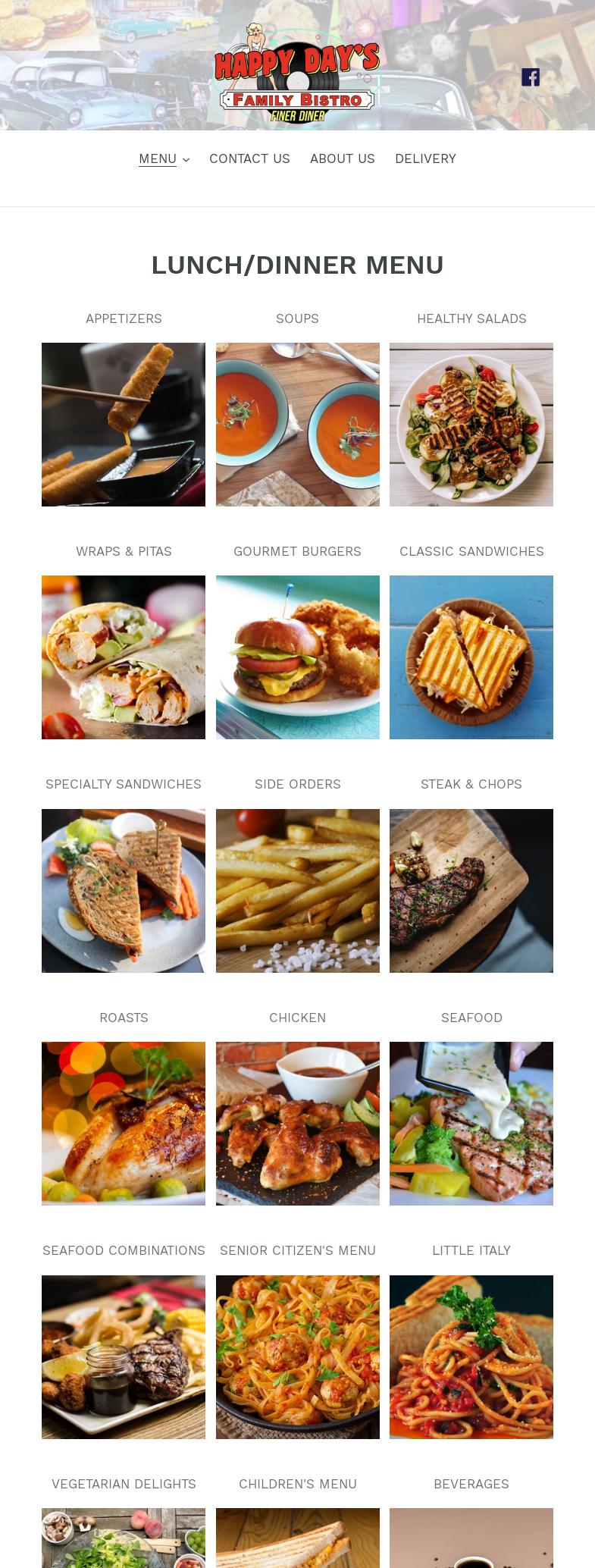This screenshot has width=595, height=1568.
Task: Go to the Contact Us page
Action: tap(249, 158)
